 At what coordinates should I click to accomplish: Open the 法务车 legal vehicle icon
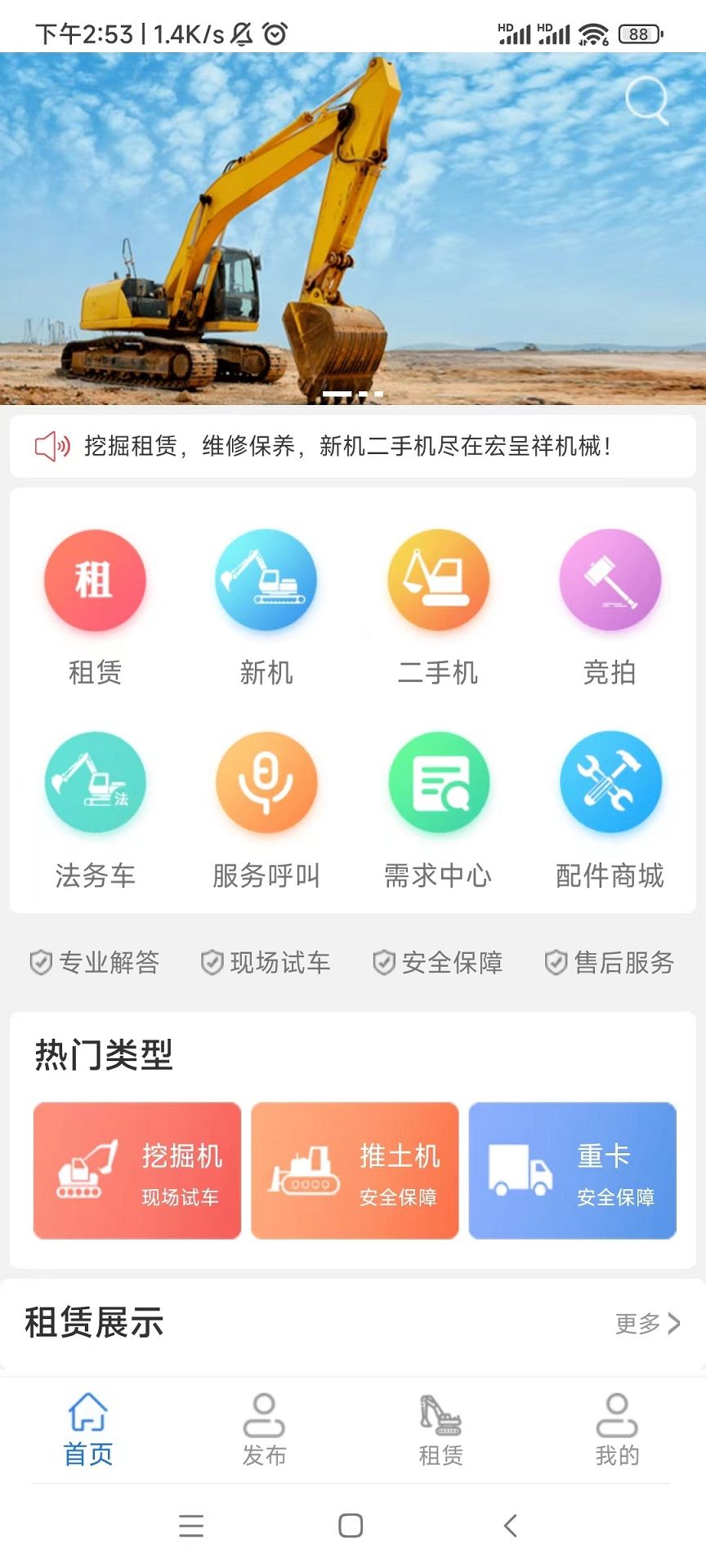coord(95,782)
